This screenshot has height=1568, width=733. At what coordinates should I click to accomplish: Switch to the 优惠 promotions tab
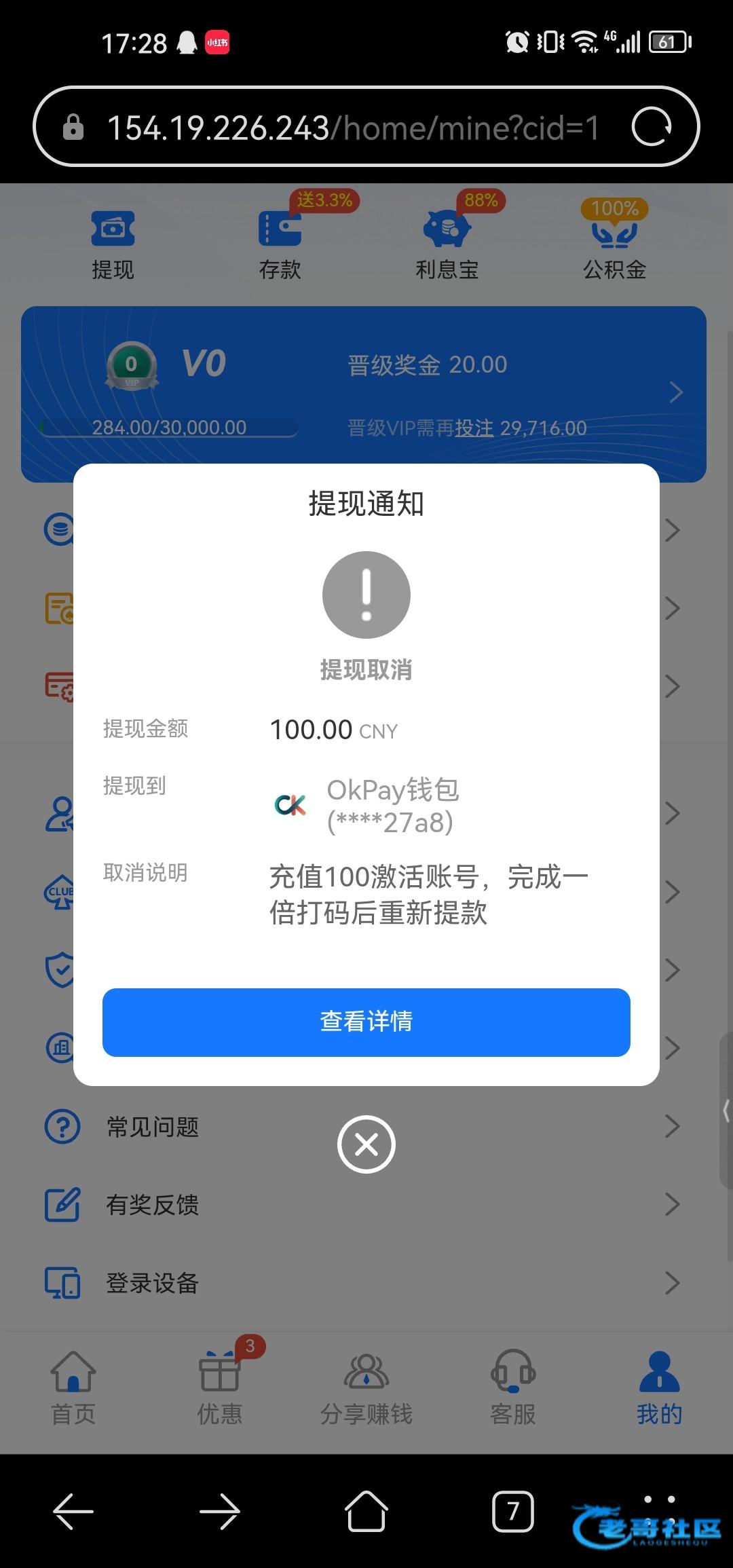click(220, 1388)
